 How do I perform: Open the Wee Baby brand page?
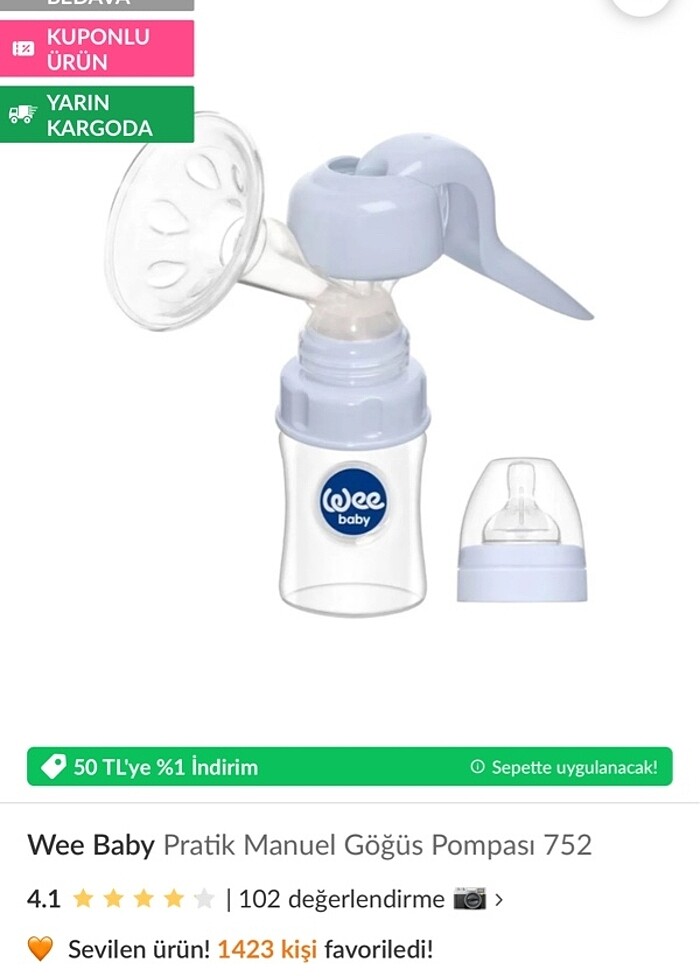coord(90,845)
